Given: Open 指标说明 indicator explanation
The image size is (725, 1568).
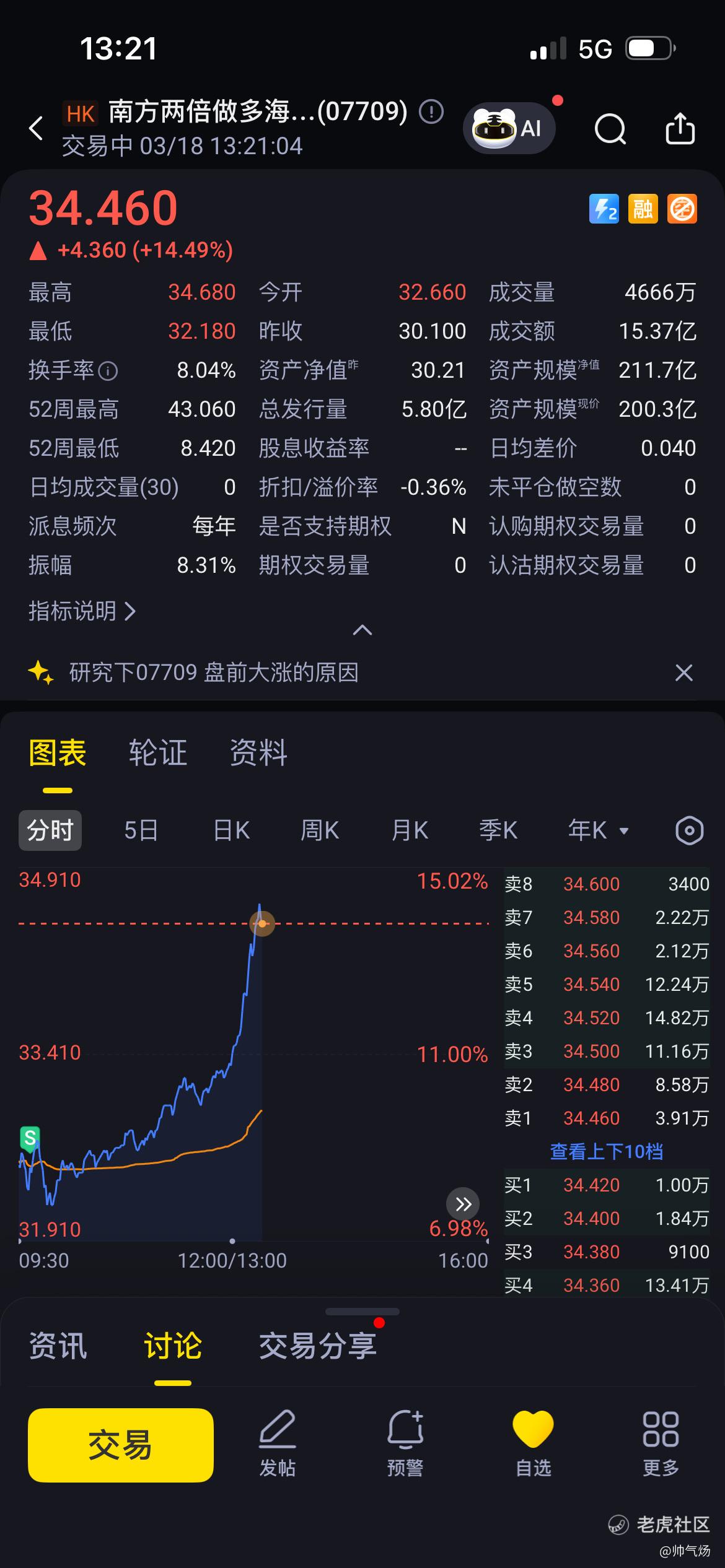Looking at the screenshot, I should tap(82, 611).
